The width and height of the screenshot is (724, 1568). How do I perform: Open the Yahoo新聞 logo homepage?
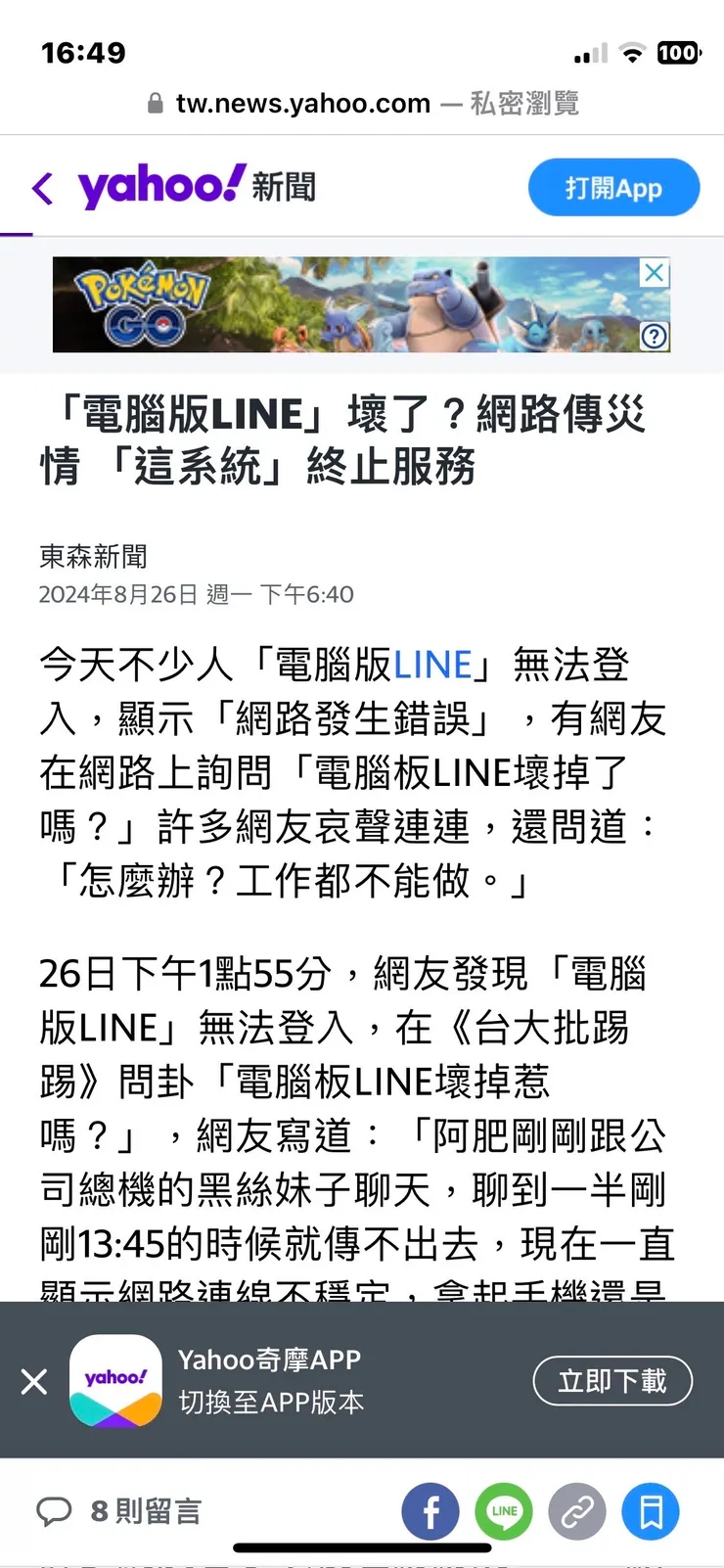pyautogui.click(x=196, y=186)
